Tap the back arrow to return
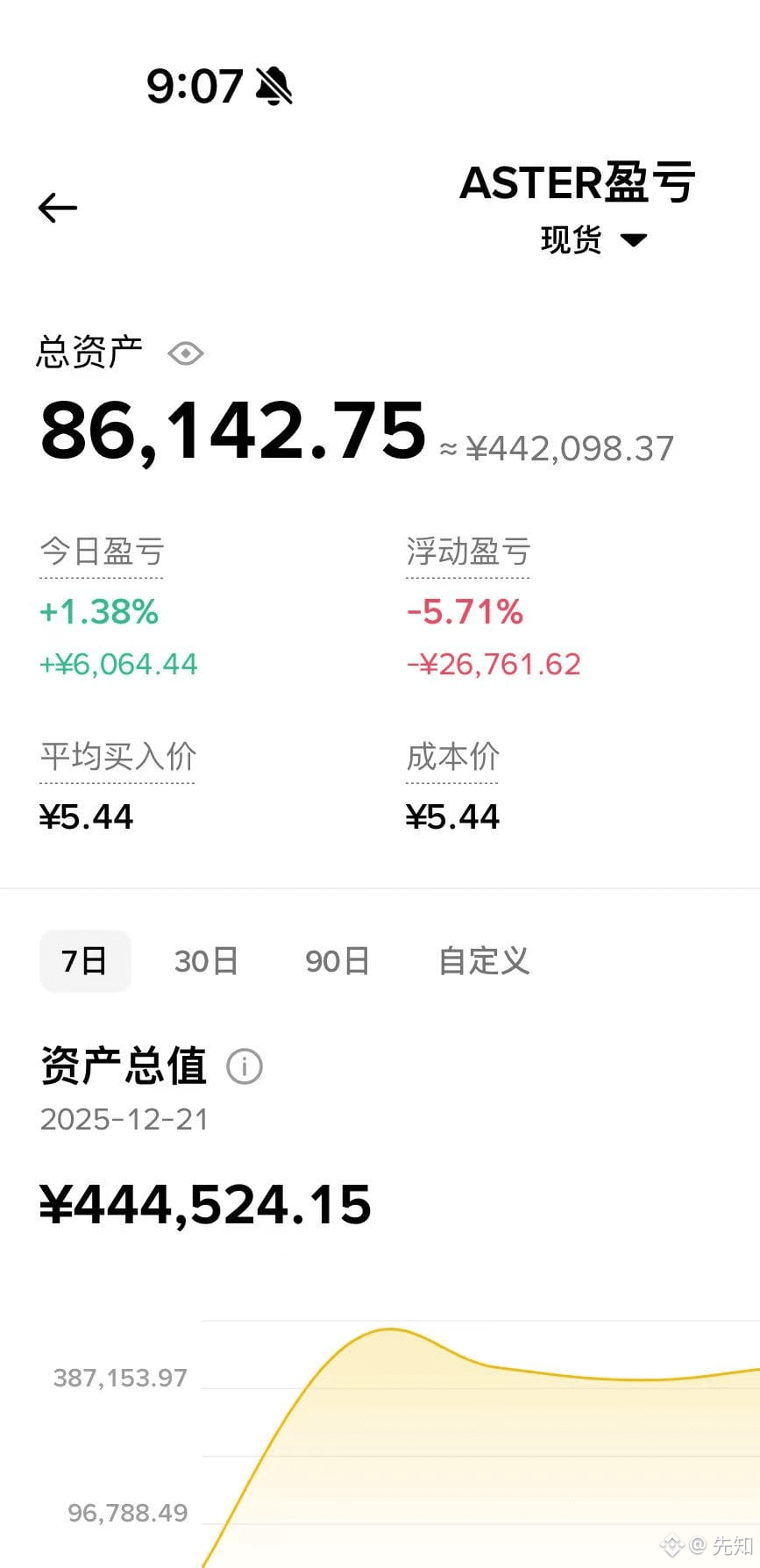Image resolution: width=760 pixels, height=1568 pixels. 56,208
